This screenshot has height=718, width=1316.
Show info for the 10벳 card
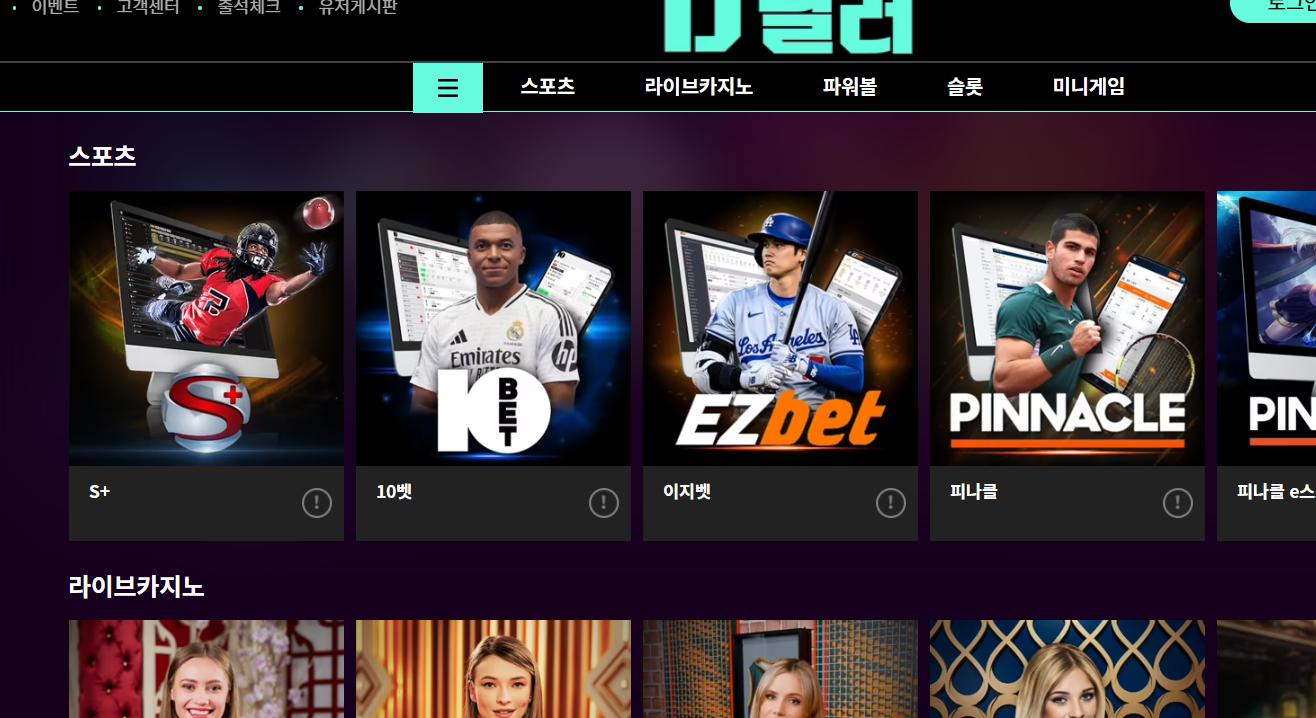(x=604, y=503)
